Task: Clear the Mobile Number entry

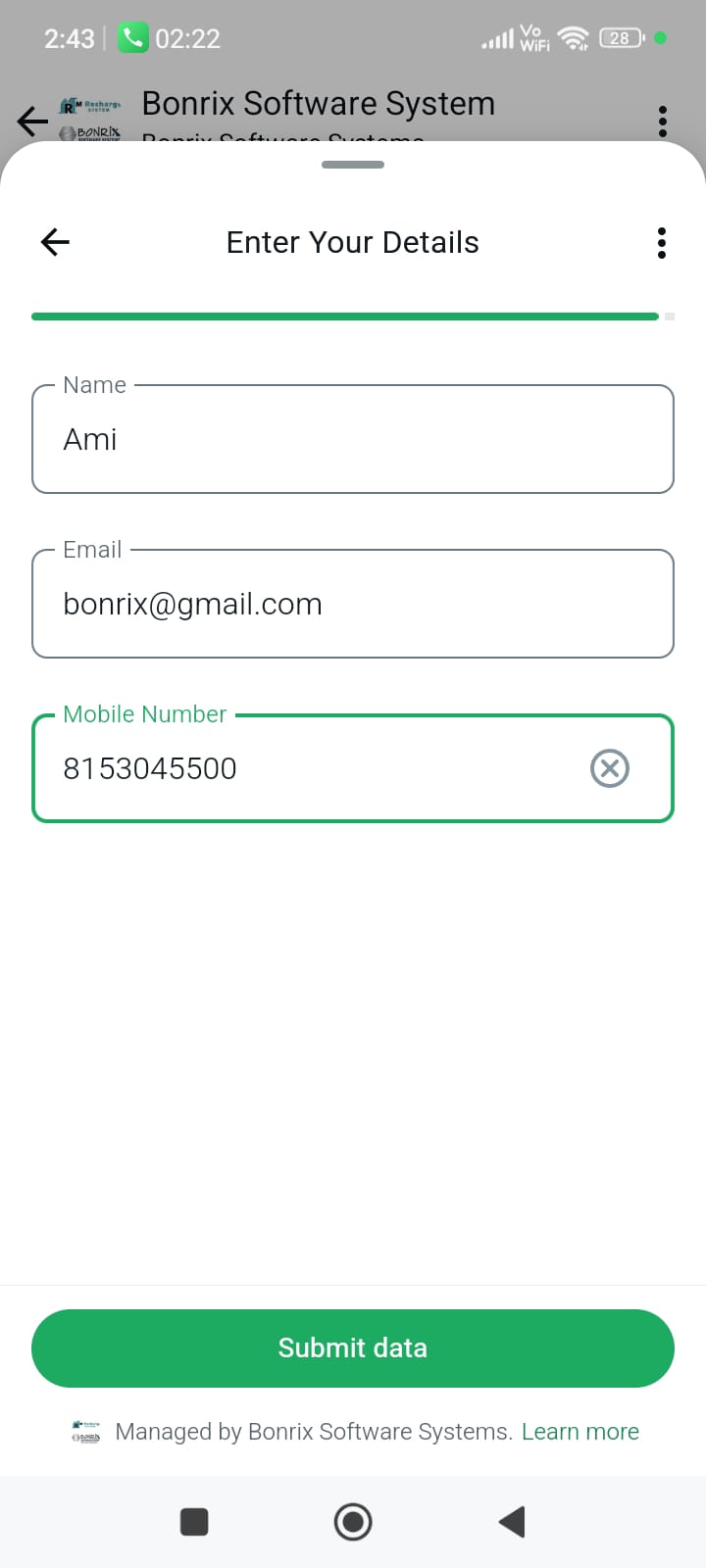Action: [x=609, y=768]
